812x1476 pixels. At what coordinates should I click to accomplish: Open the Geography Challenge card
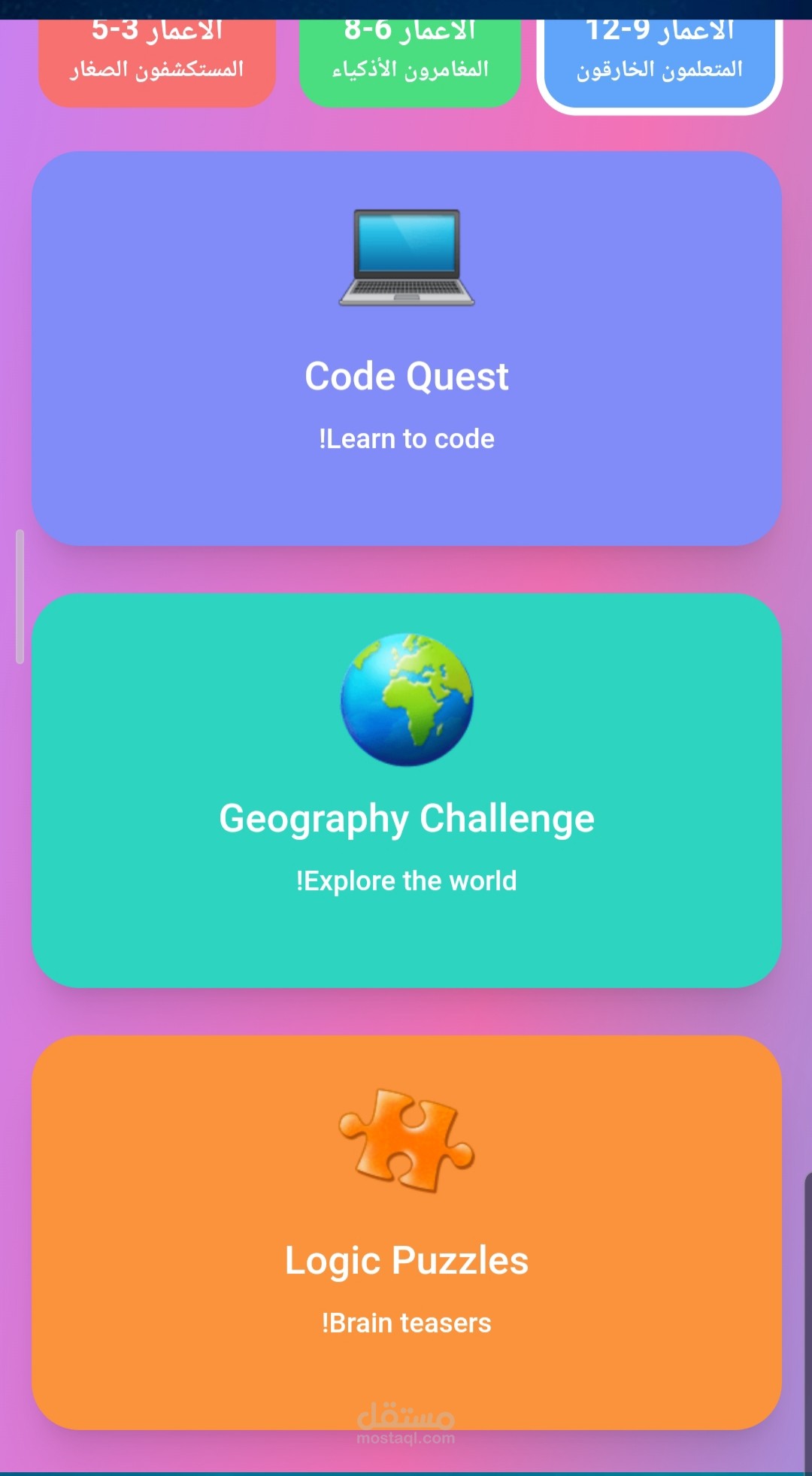tap(406, 790)
